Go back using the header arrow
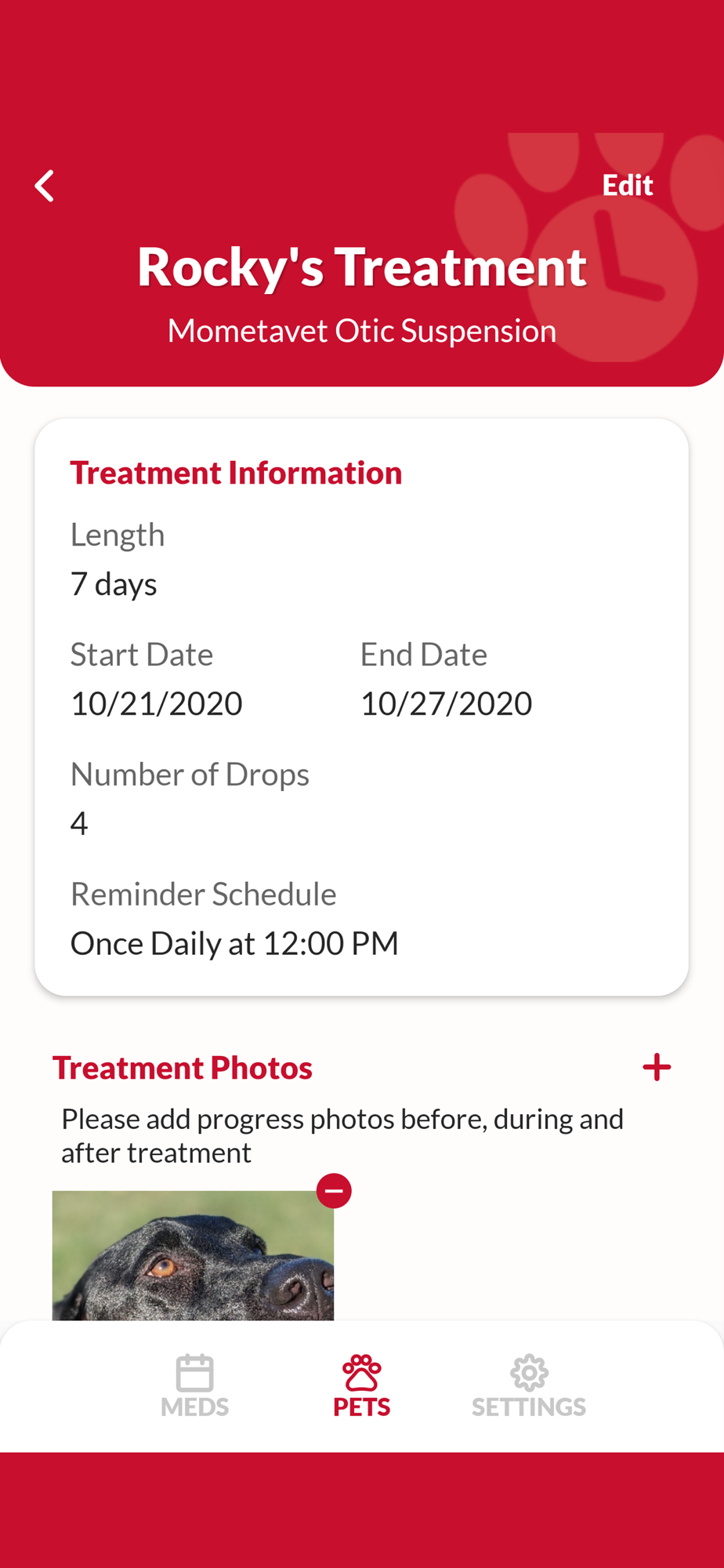The width and height of the screenshot is (724, 1568). tap(45, 186)
